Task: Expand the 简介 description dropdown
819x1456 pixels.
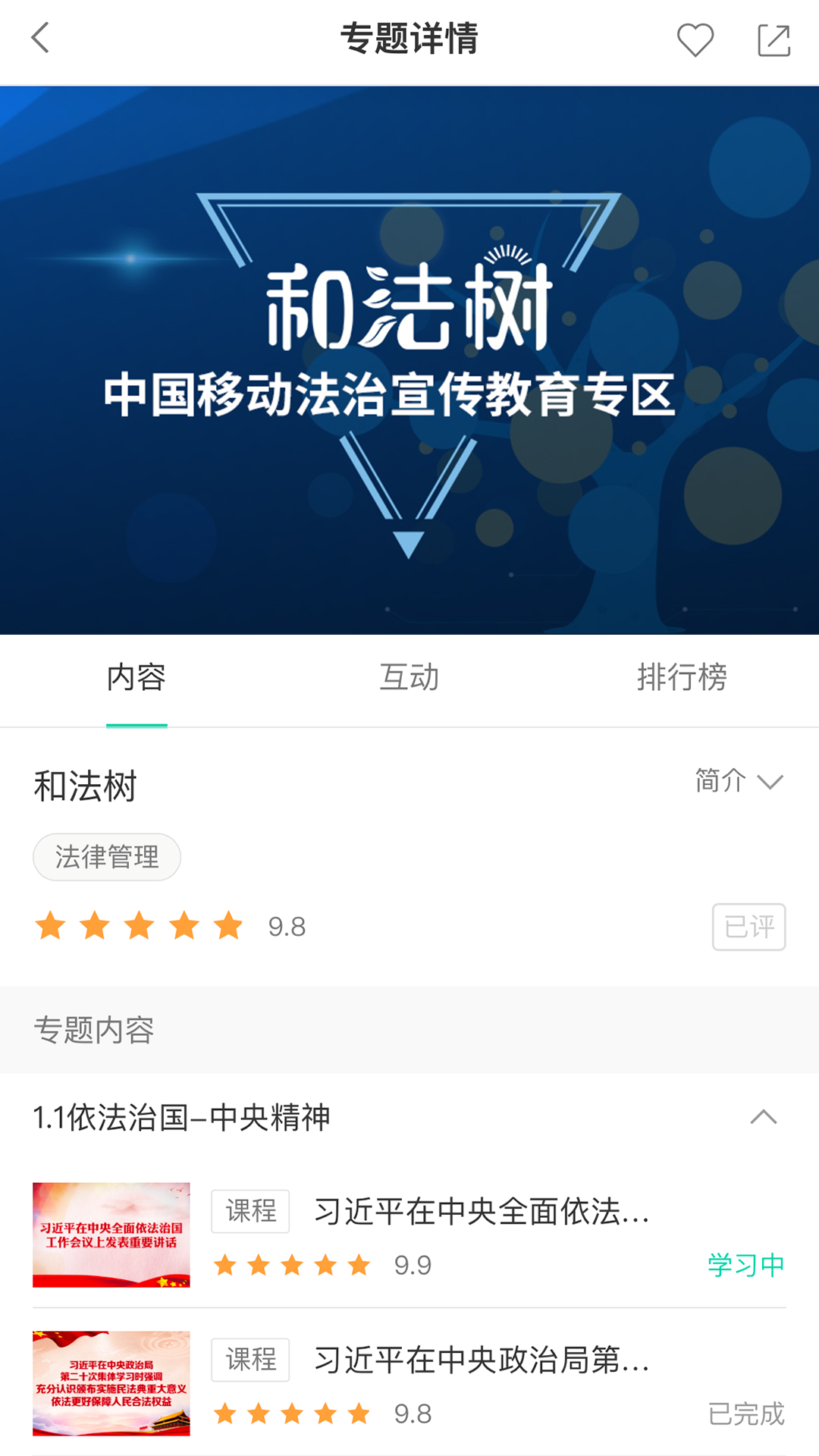Action: coord(718,781)
